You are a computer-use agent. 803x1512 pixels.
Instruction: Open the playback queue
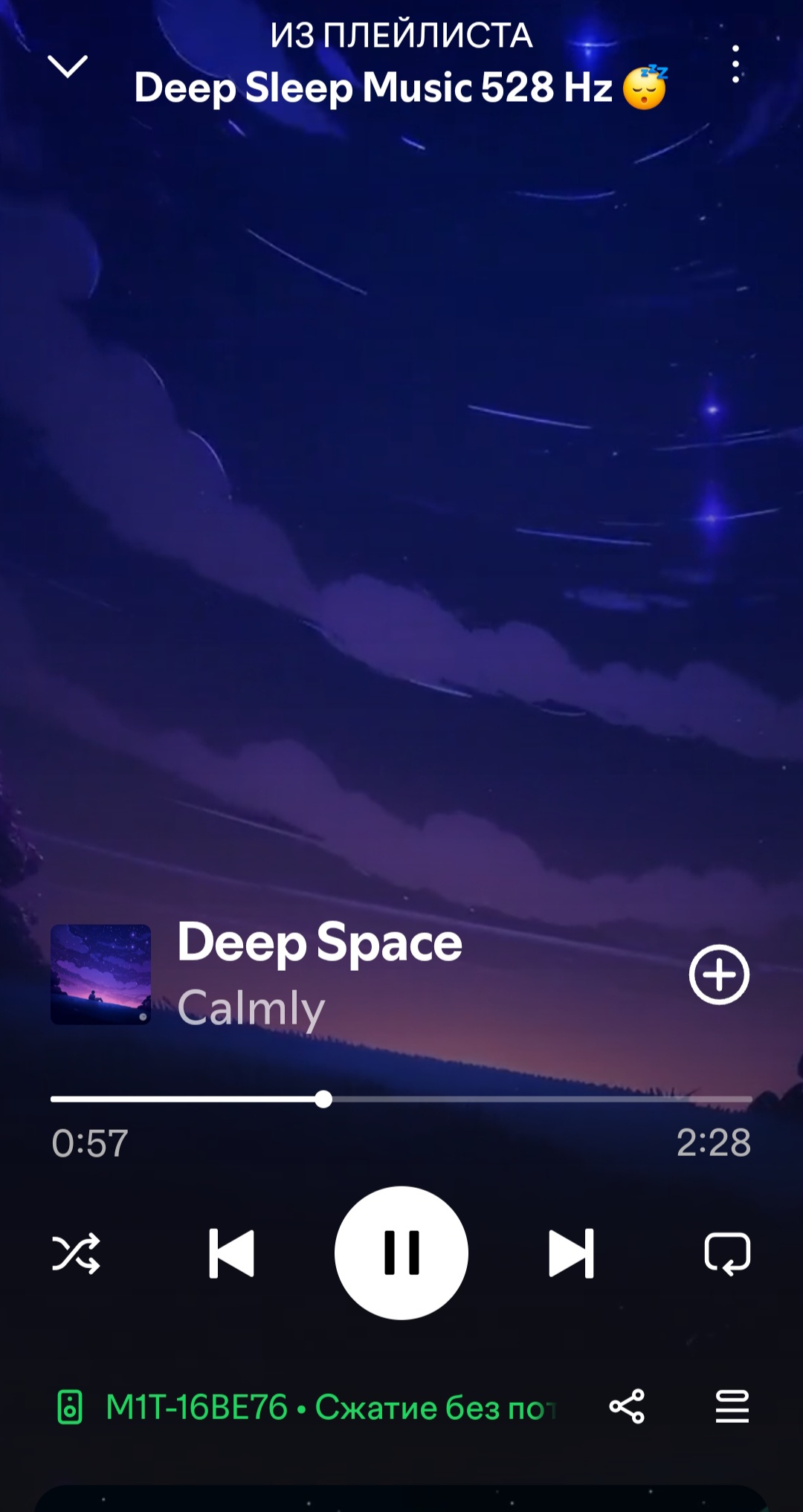732,1406
